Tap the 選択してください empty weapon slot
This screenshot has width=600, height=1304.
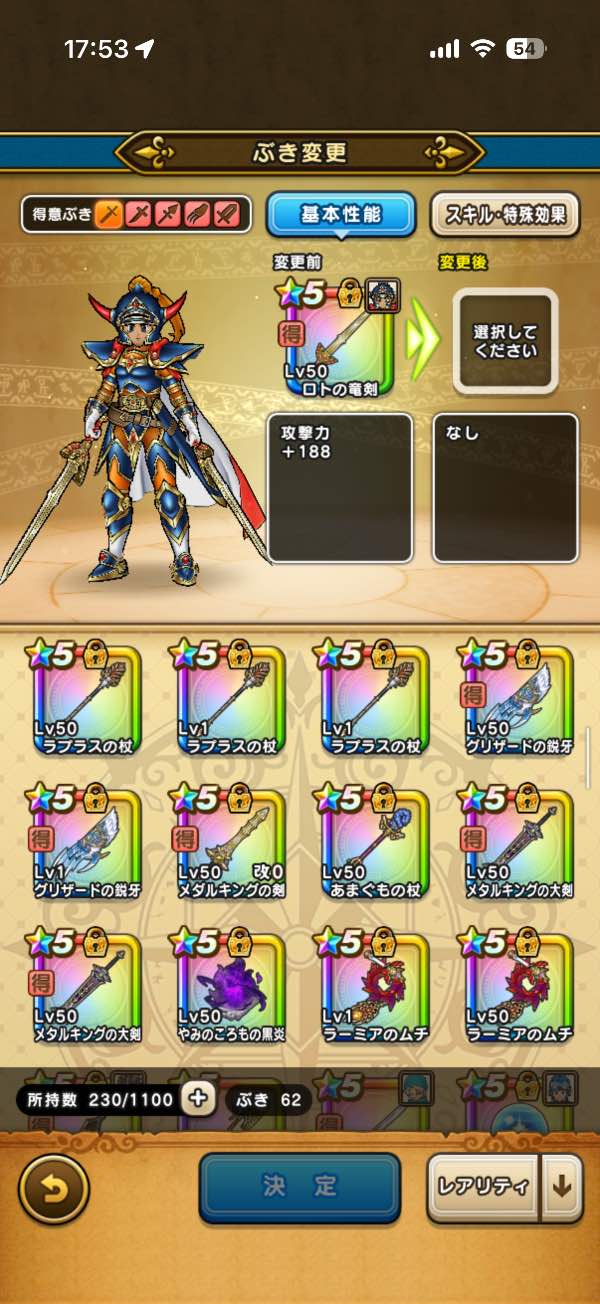pyautogui.click(x=504, y=341)
